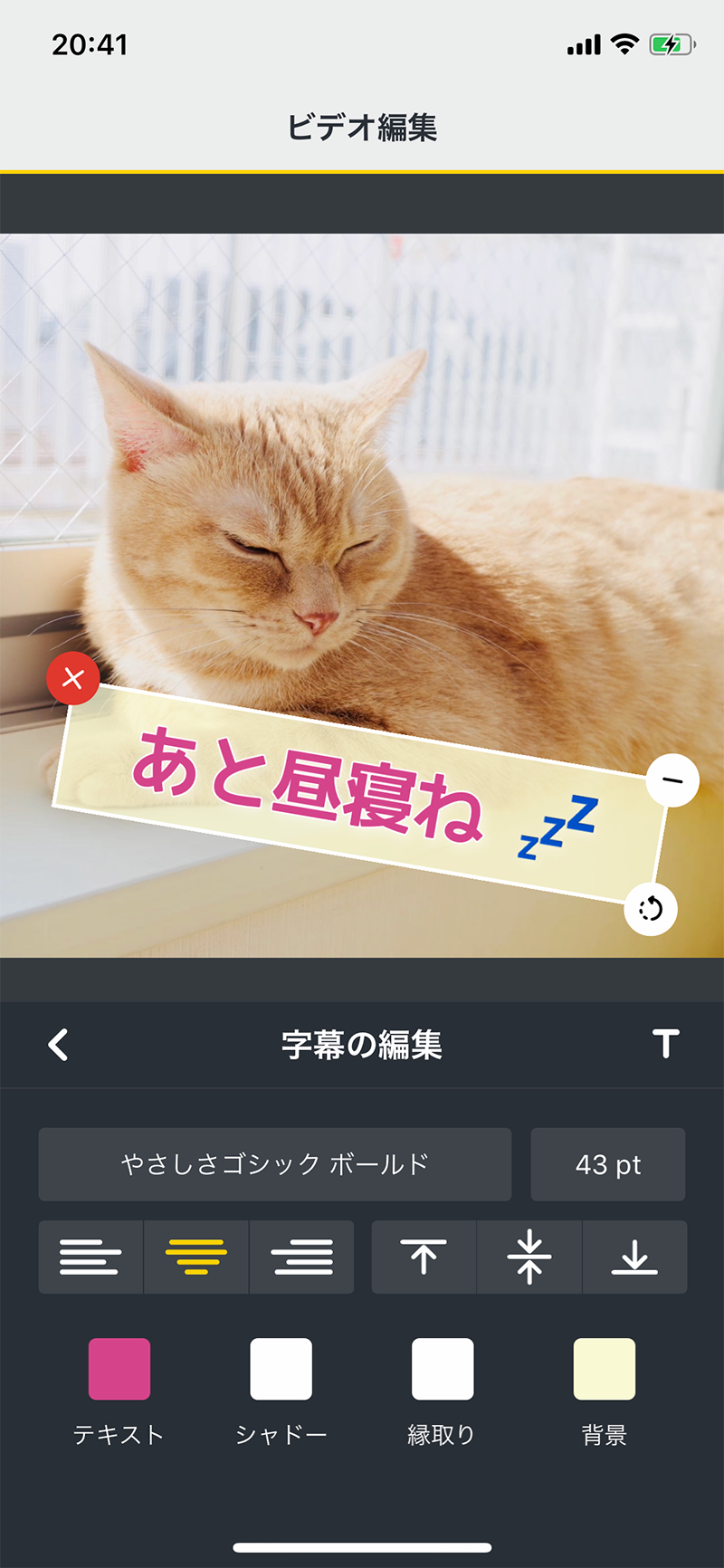724x1568 pixels.
Task: Select the あと昼寝ね subtitle on video
Action: pyautogui.click(x=308, y=784)
